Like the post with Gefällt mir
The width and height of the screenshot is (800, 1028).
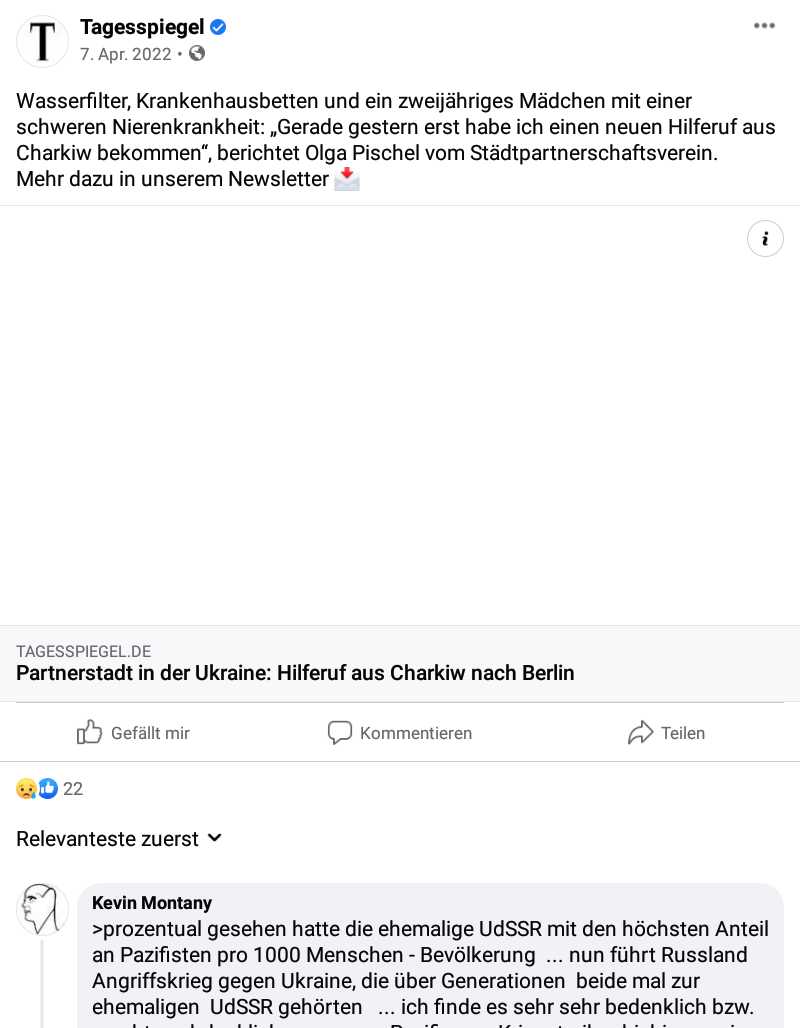point(134,733)
